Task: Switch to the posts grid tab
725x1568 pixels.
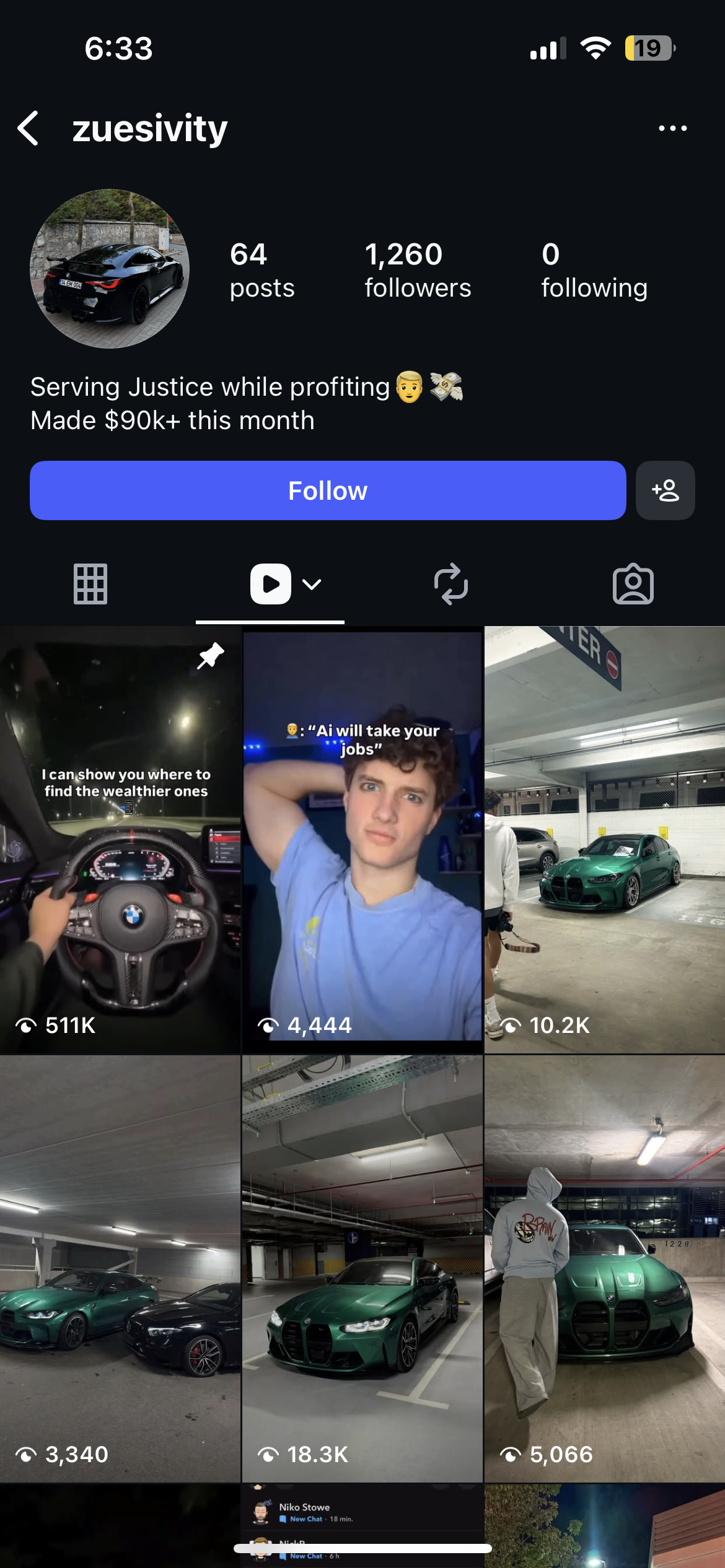Action: point(90,583)
